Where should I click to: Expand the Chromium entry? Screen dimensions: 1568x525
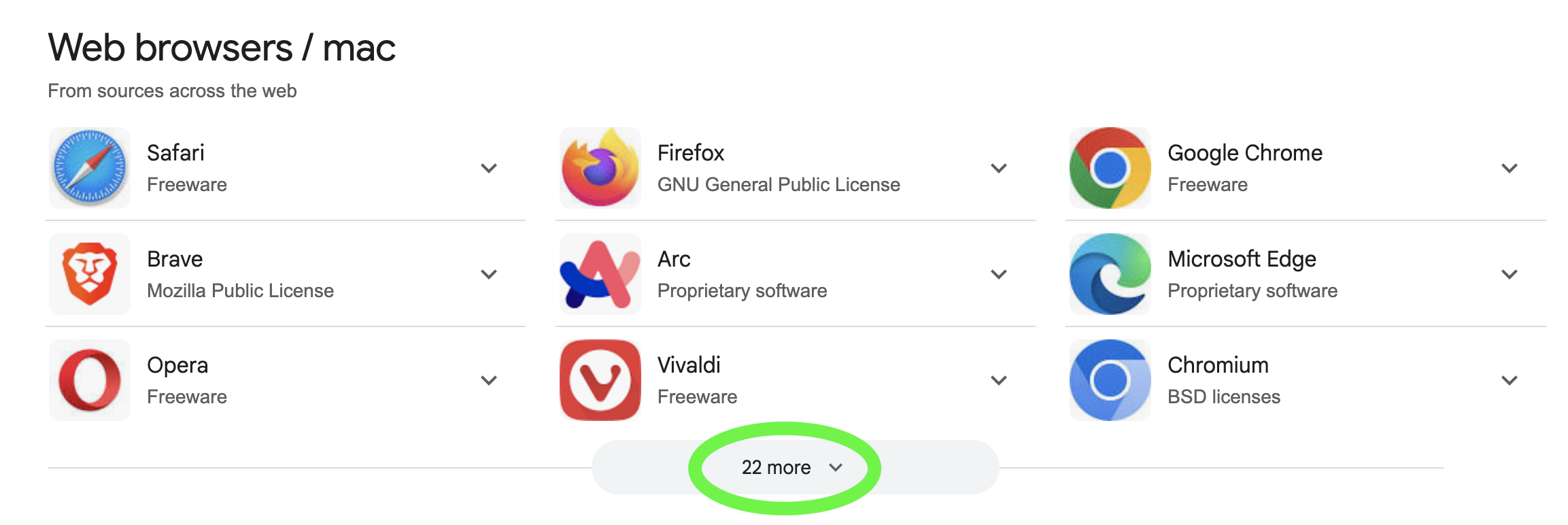point(1509,380)
